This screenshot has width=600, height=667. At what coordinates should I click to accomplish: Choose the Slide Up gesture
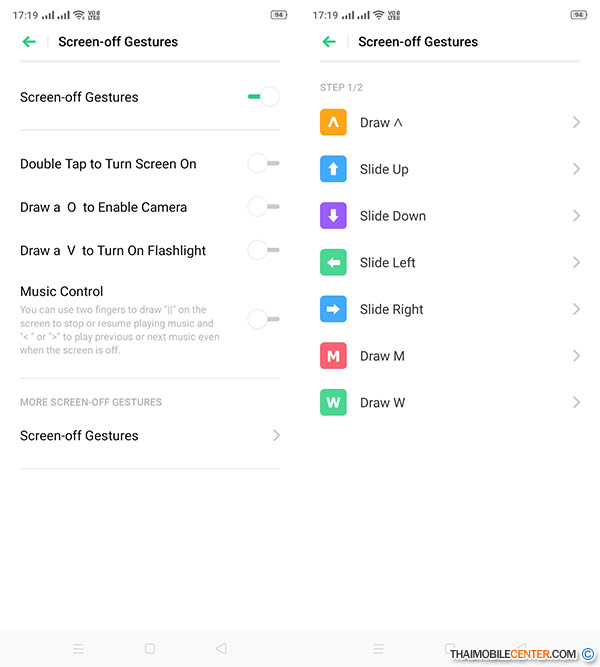pos(449,169)
